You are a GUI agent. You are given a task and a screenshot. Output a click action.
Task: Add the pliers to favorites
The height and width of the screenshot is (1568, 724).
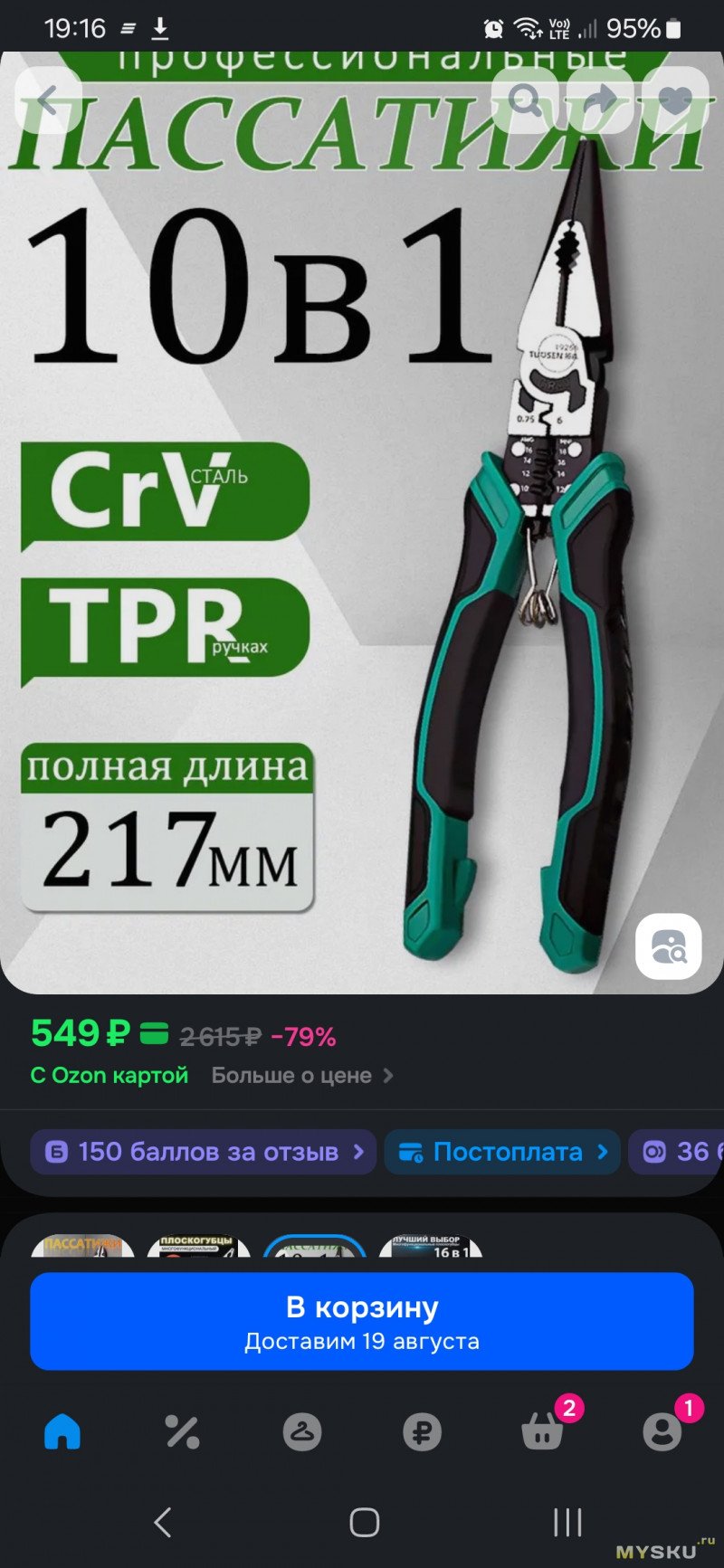675,100
